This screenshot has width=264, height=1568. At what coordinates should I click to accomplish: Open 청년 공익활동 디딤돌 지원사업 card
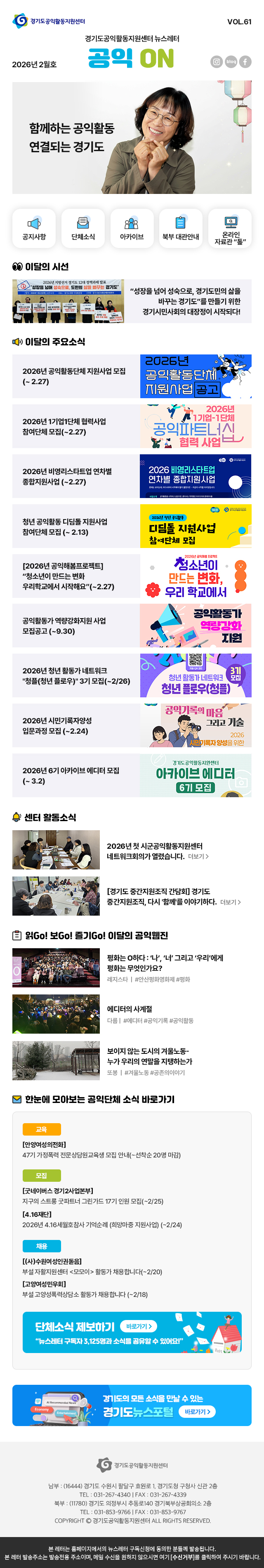(x=132, y=526)
